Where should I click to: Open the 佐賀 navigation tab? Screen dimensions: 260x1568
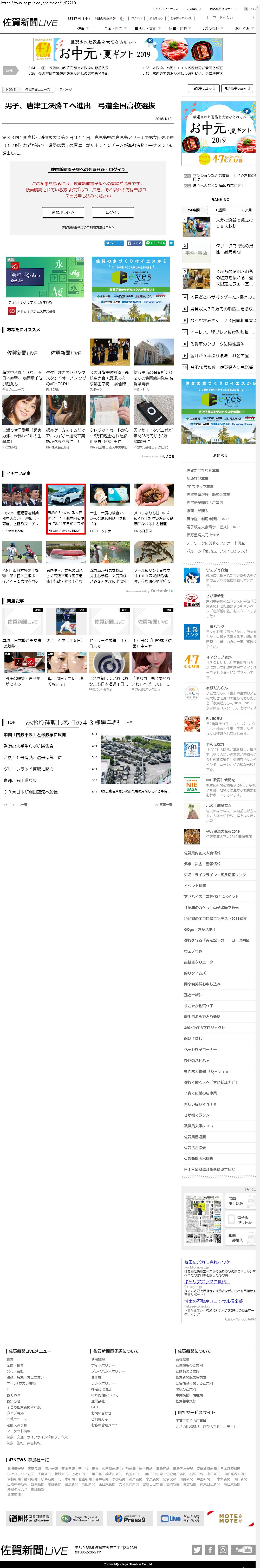tap(81, 29)
